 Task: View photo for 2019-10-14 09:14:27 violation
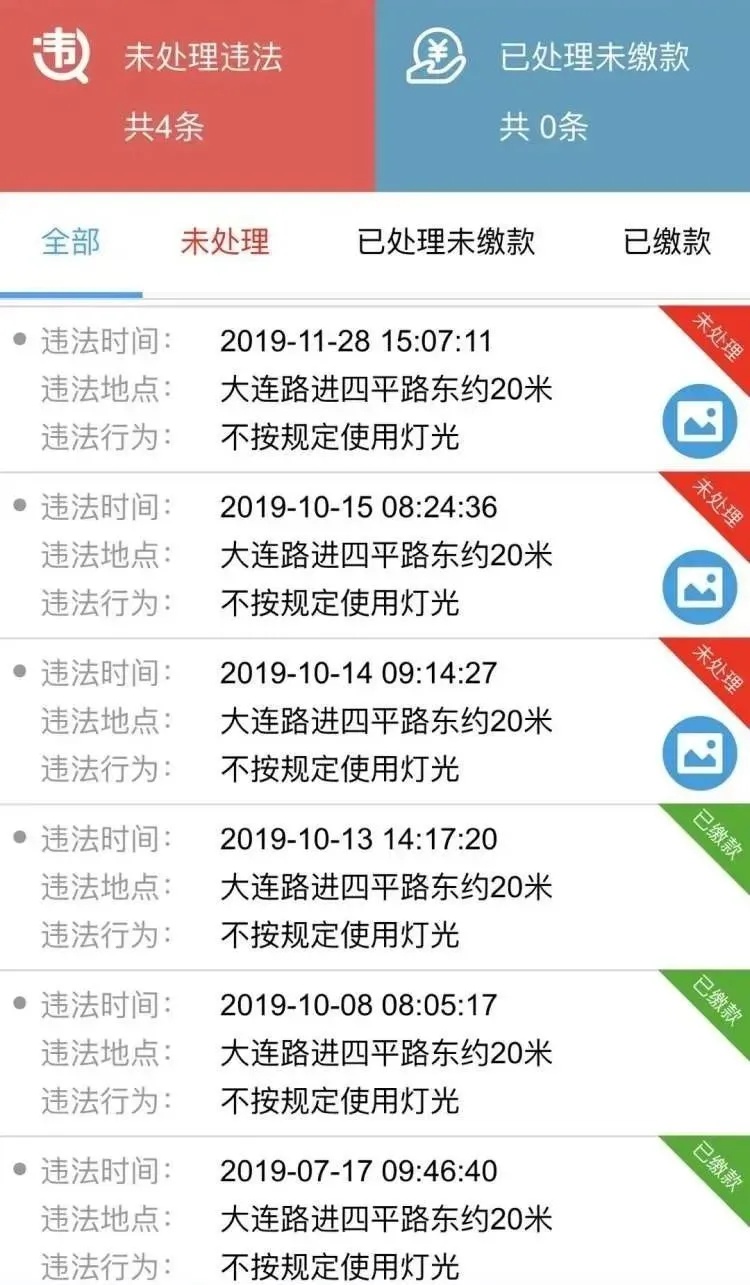700,753
